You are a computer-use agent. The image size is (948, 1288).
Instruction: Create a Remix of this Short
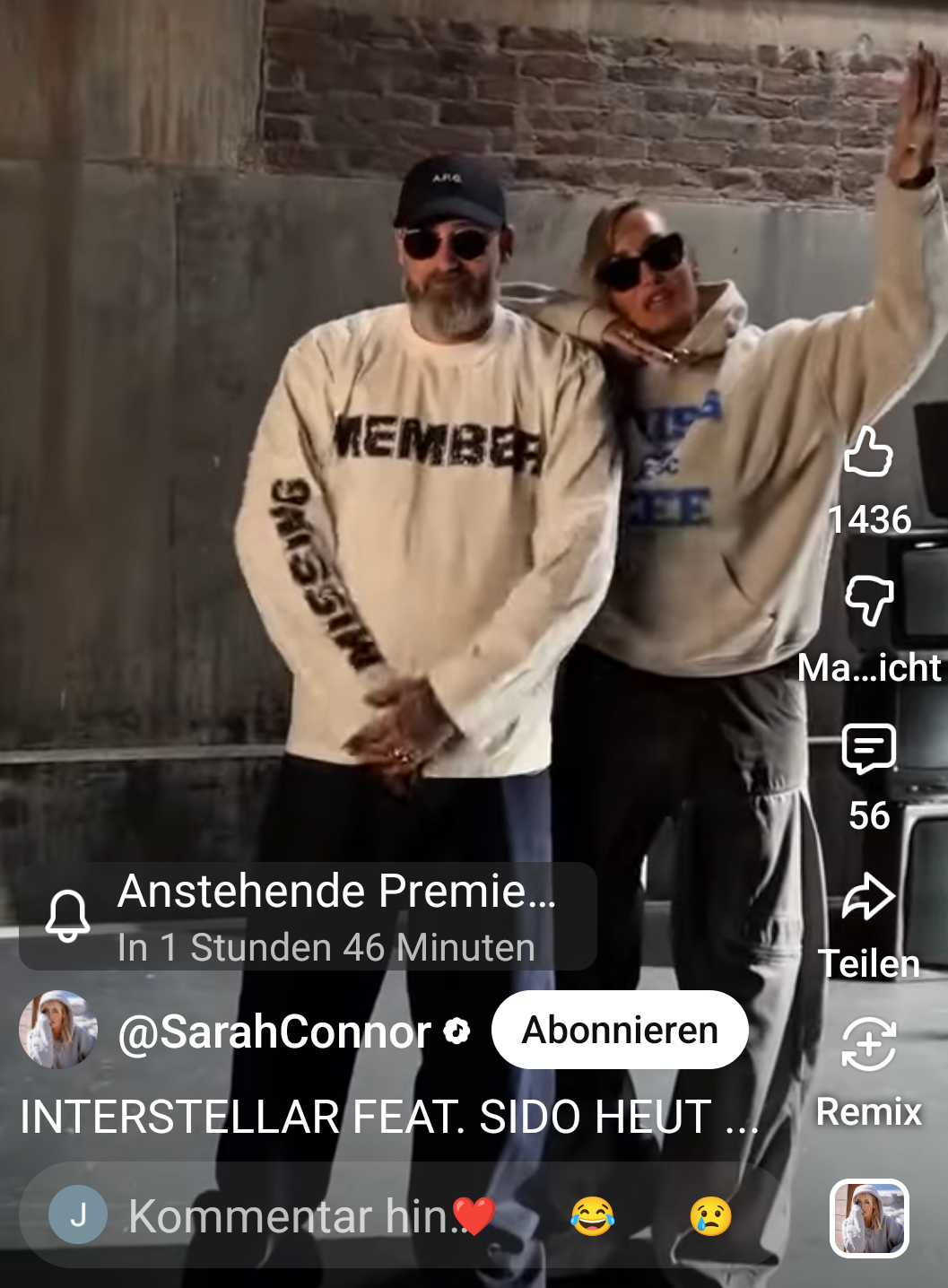coord(868,1046)
